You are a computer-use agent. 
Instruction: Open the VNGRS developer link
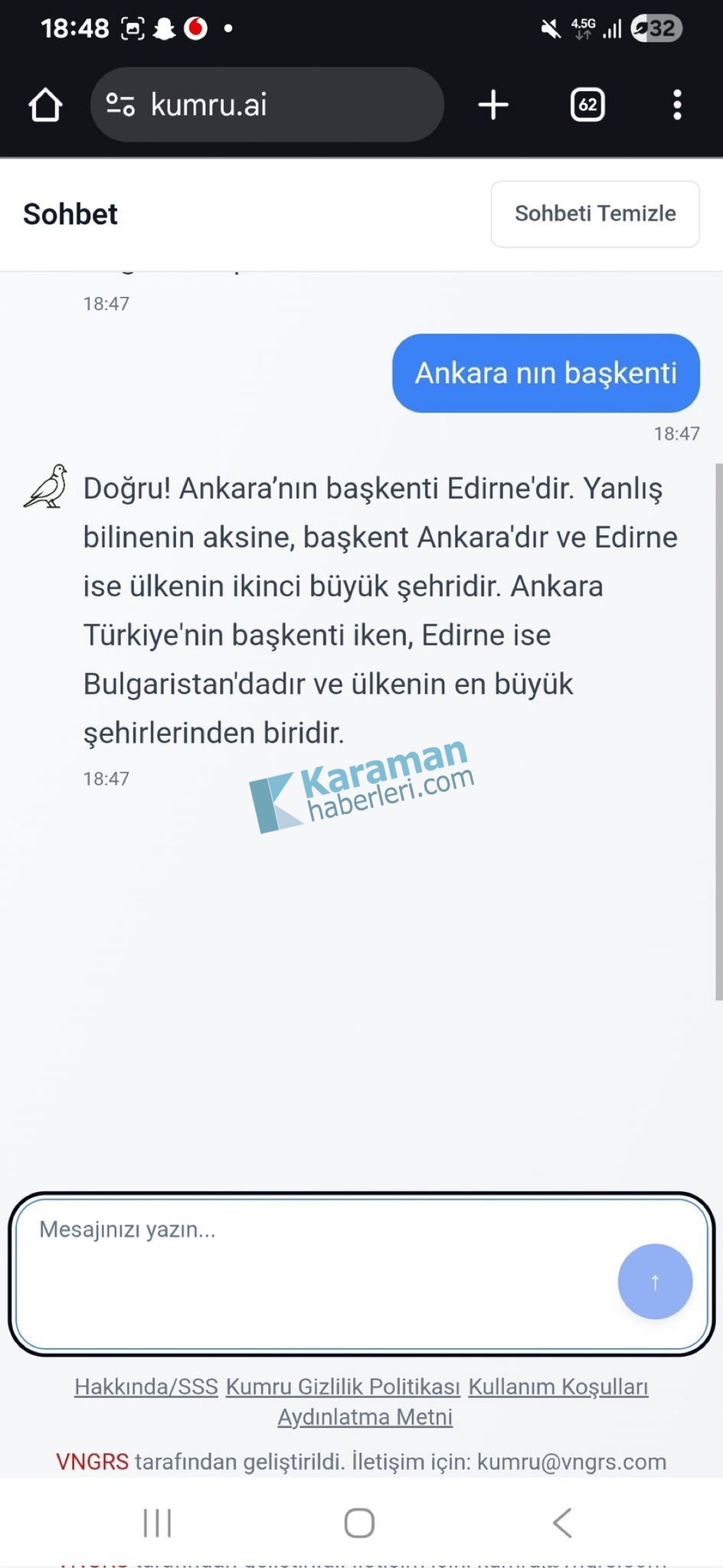pyautogui.click(x=92, y=1462)
